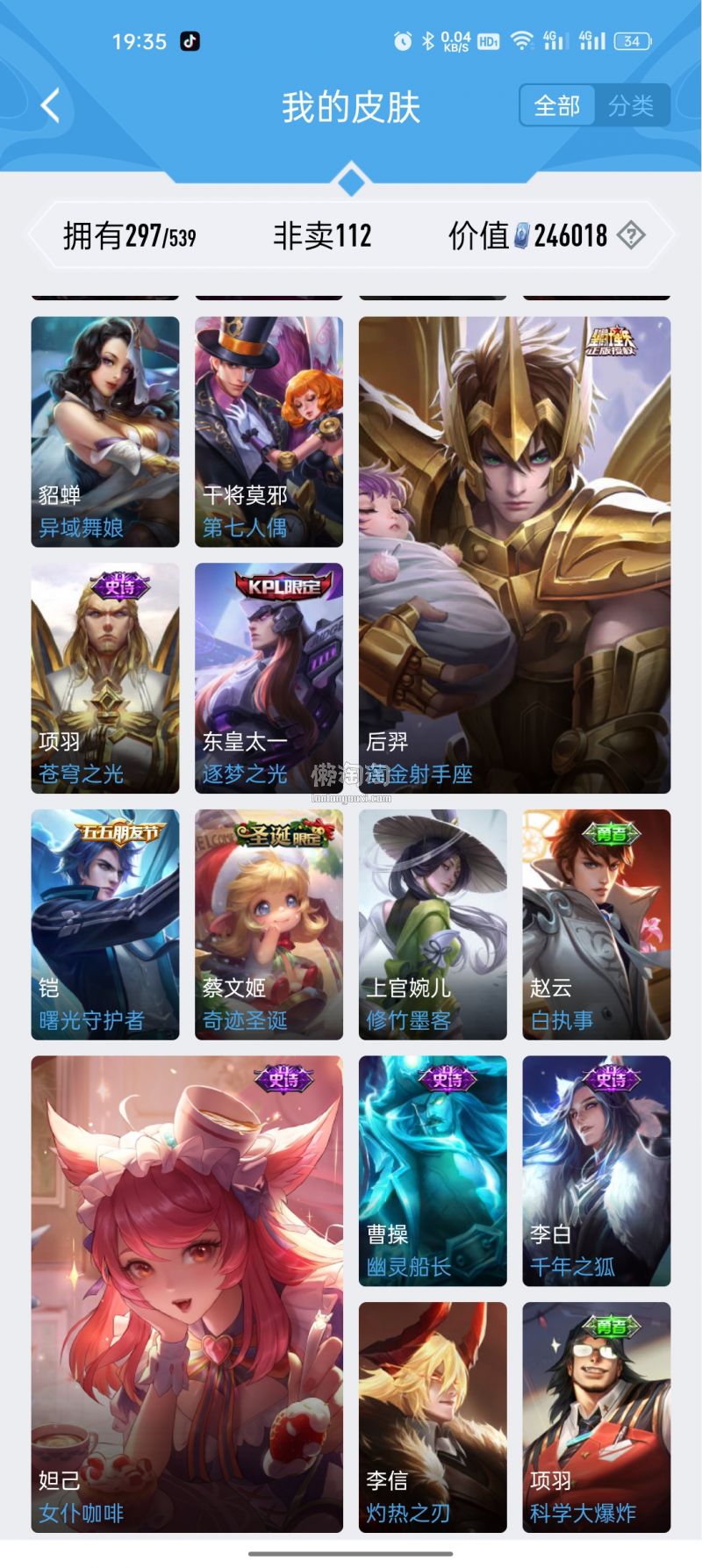View 东皇太一 逐梦之光 KPL skin

point(269,678)
